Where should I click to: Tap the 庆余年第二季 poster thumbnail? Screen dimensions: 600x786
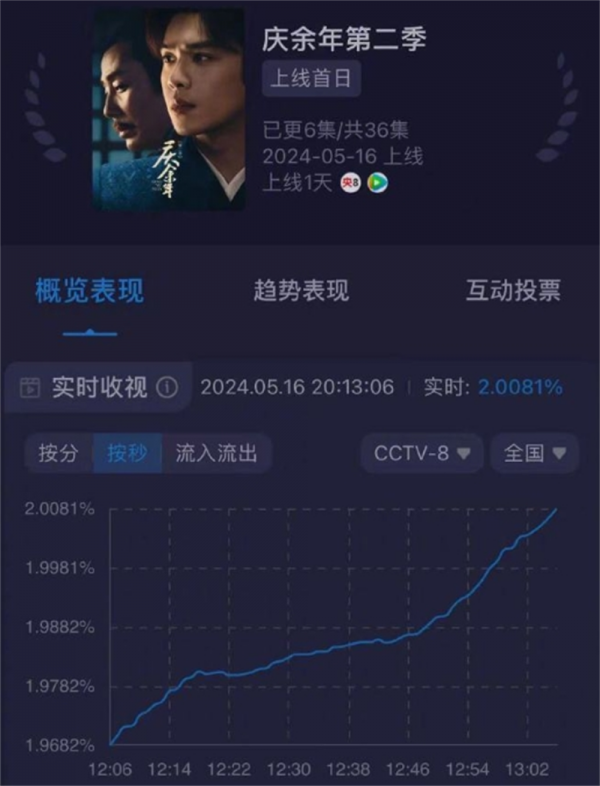pos(169,110)
